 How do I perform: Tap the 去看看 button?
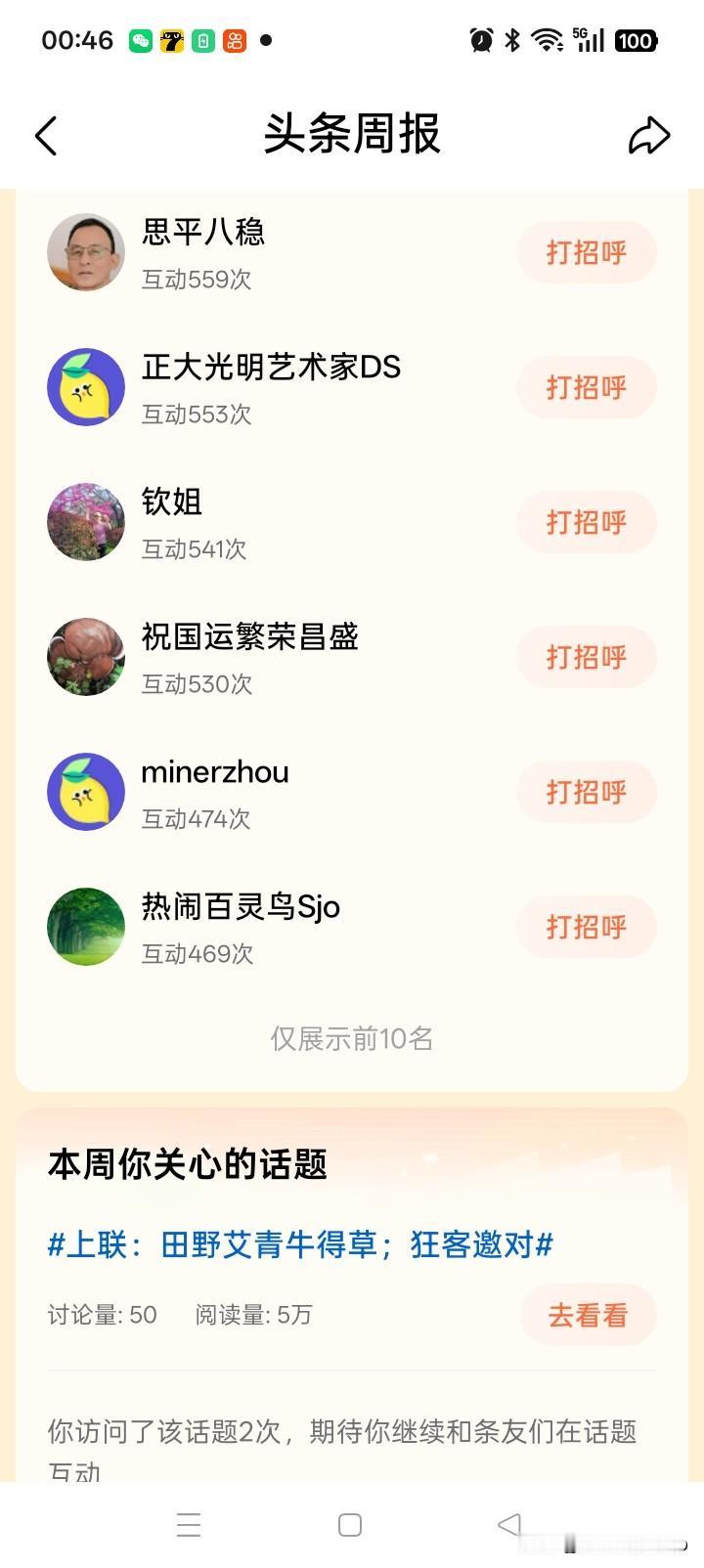coord(588,1315)
